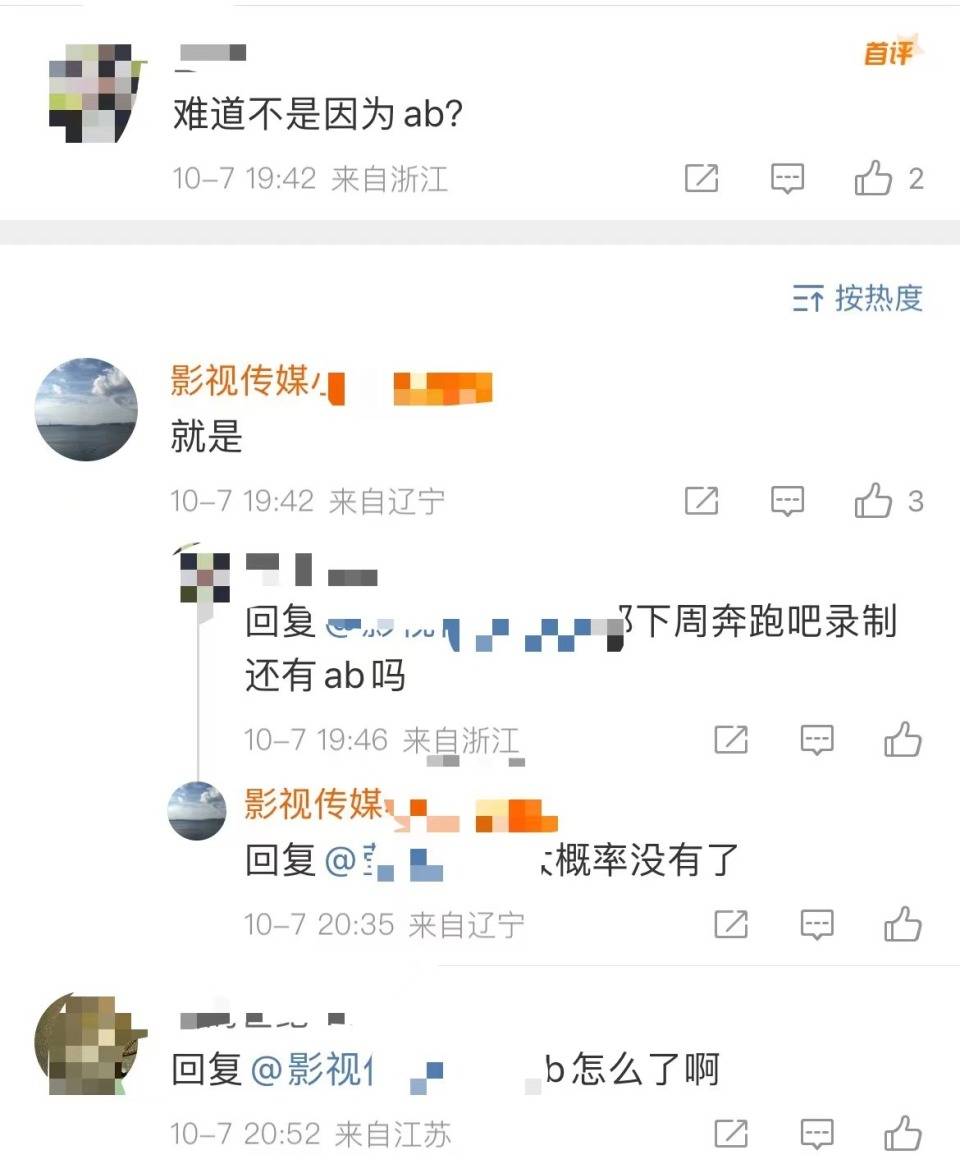Like the 就是 comment from 辽宁
The image size is (960, 1173).
(873, 501)
